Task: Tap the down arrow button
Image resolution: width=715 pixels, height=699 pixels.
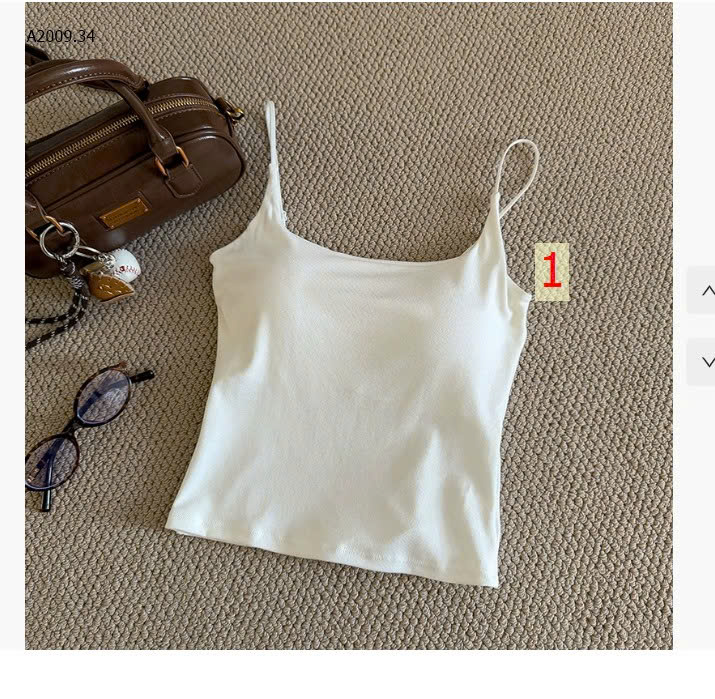Action: tap(703, 361)
